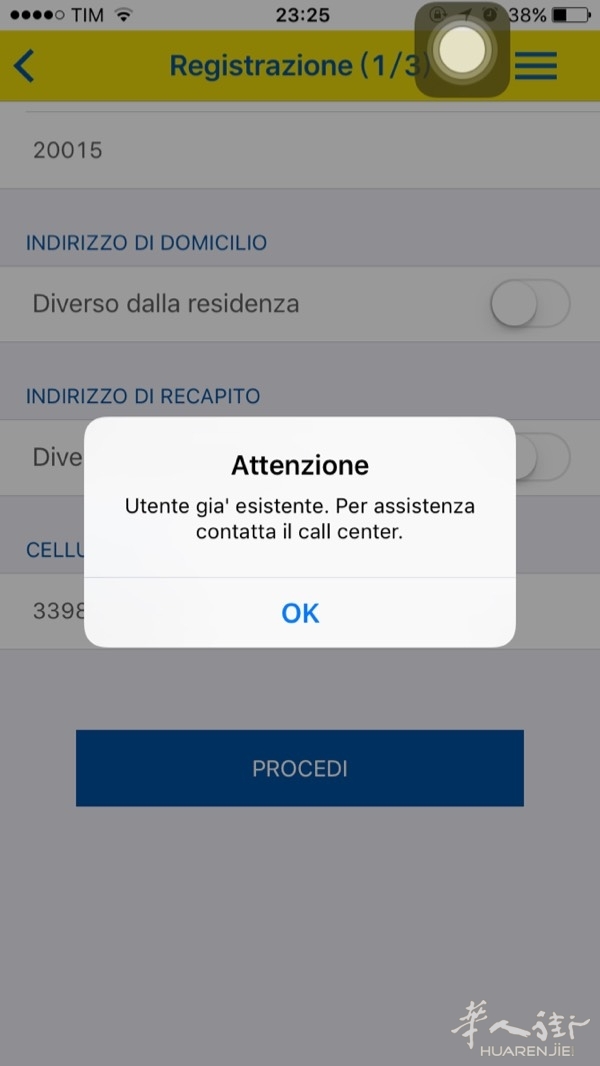The width and height of the screenshot is (600, 1066).
Task: Go back from the Registrazione screen
Action: 24,66
